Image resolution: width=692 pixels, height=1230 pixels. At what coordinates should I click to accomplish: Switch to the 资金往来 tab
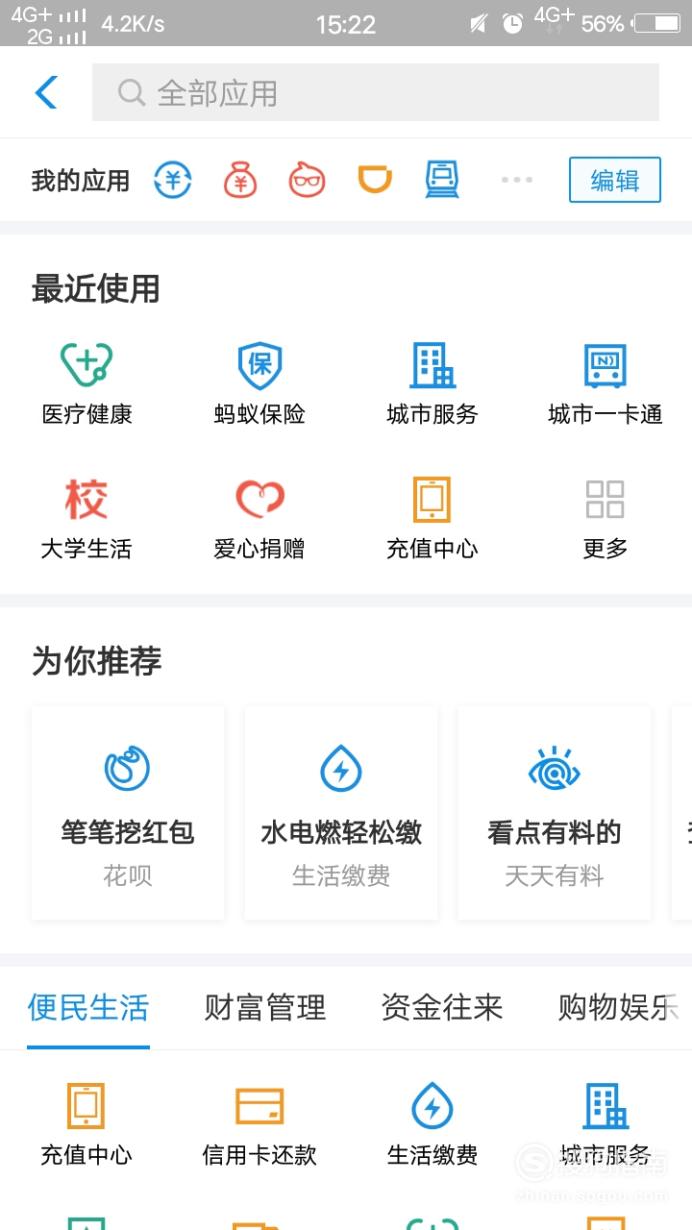(x=442, y=1007)
